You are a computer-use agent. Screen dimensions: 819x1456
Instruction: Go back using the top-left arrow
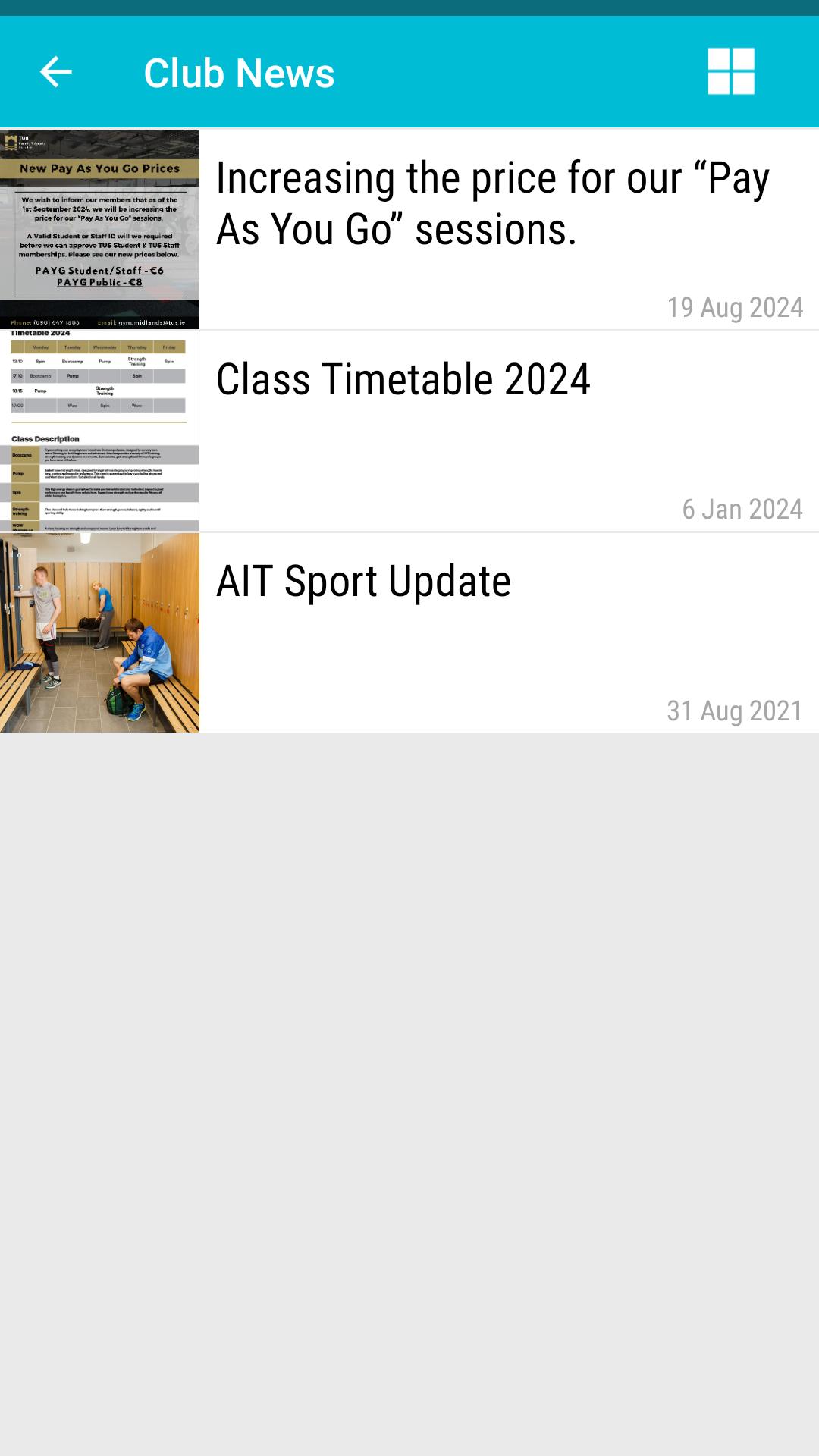click(55, 72)
